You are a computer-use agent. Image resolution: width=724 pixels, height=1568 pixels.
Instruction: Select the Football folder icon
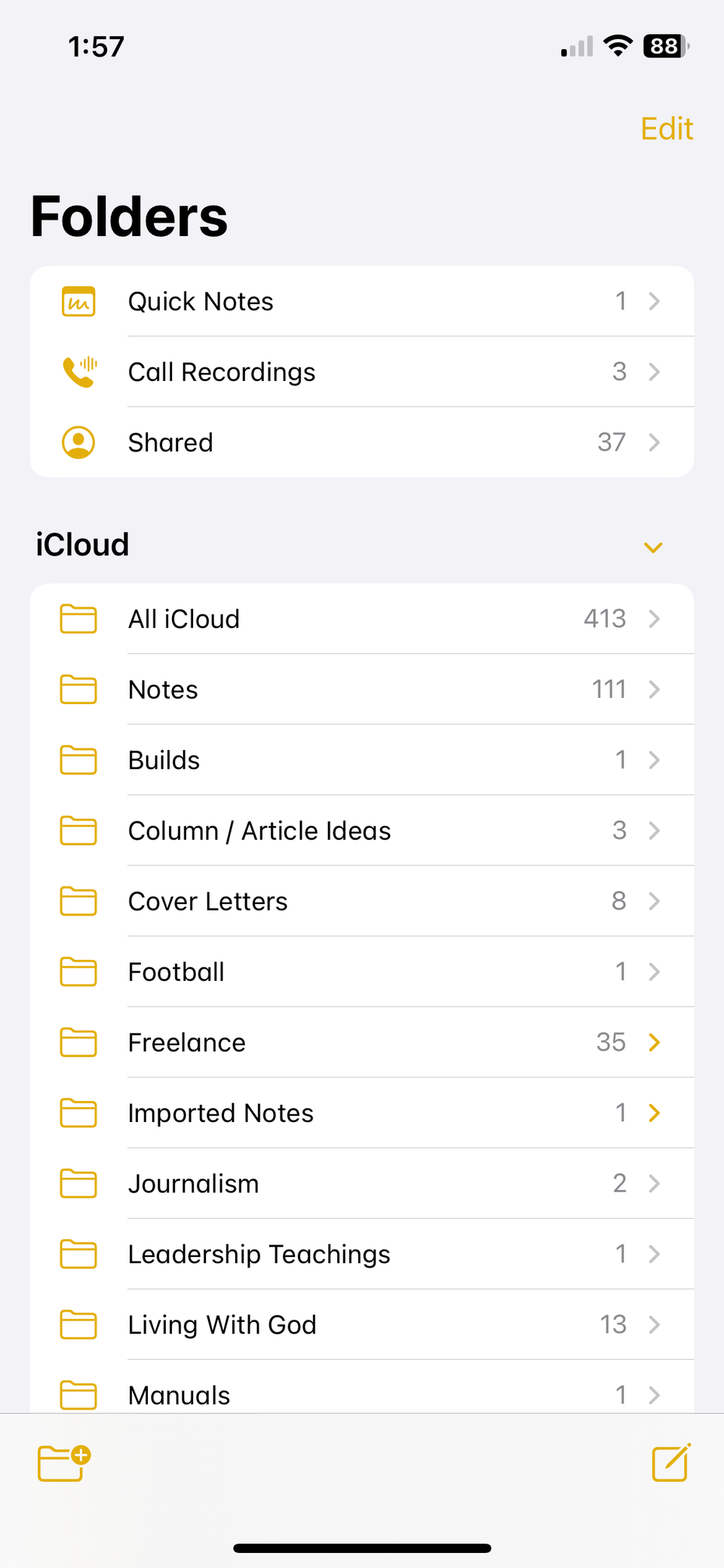[78, 972]
